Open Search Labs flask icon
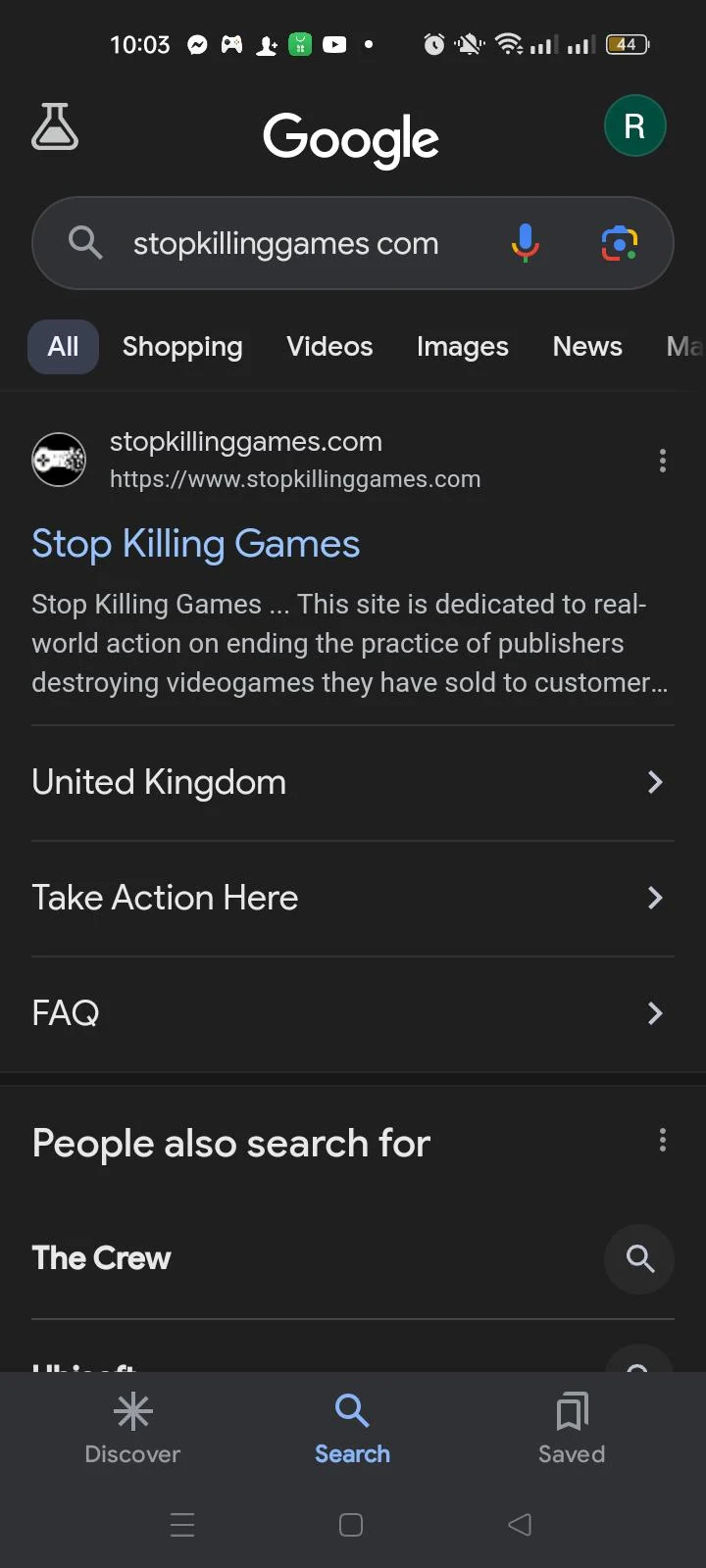Image resolution: width=706 pixels, height=1568 pixels. click(55, 126)
